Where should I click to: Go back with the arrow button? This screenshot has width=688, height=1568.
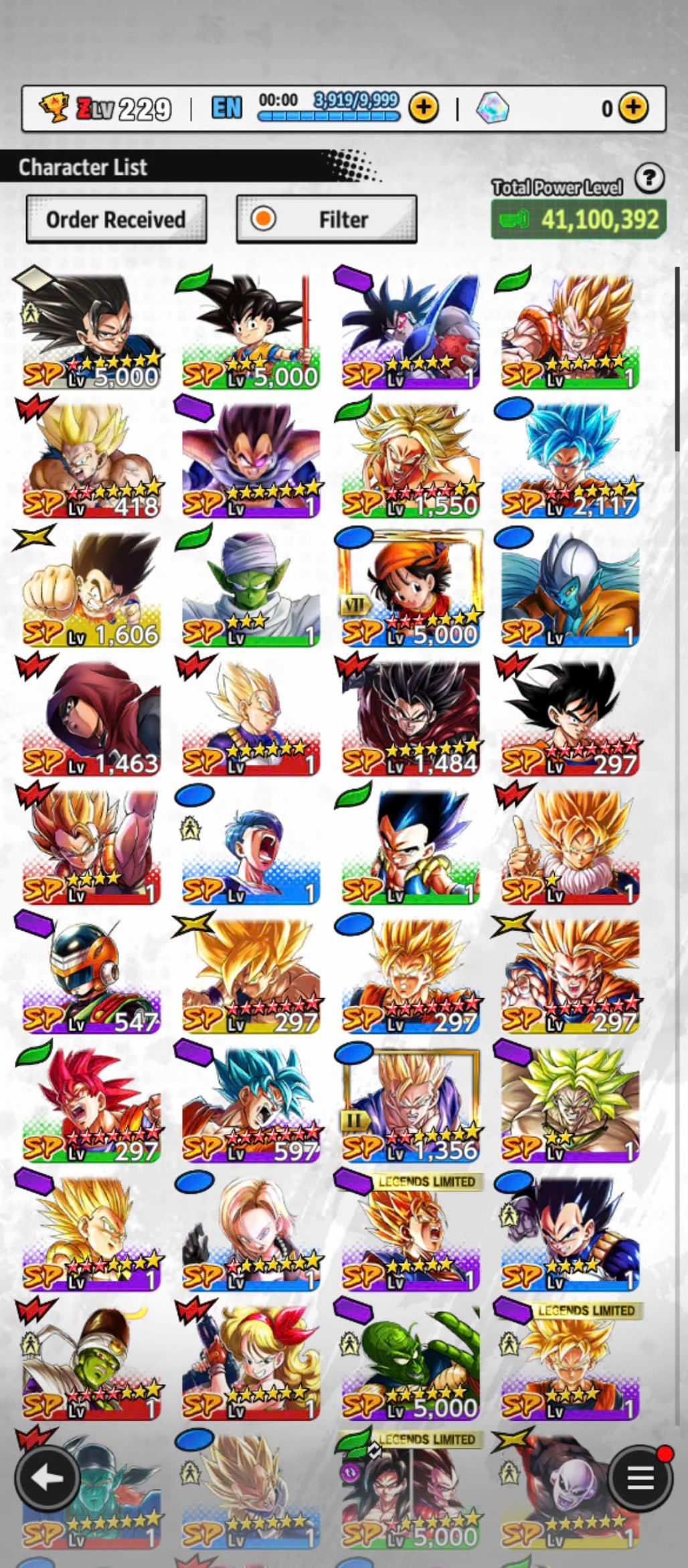tap(46, 1478)
